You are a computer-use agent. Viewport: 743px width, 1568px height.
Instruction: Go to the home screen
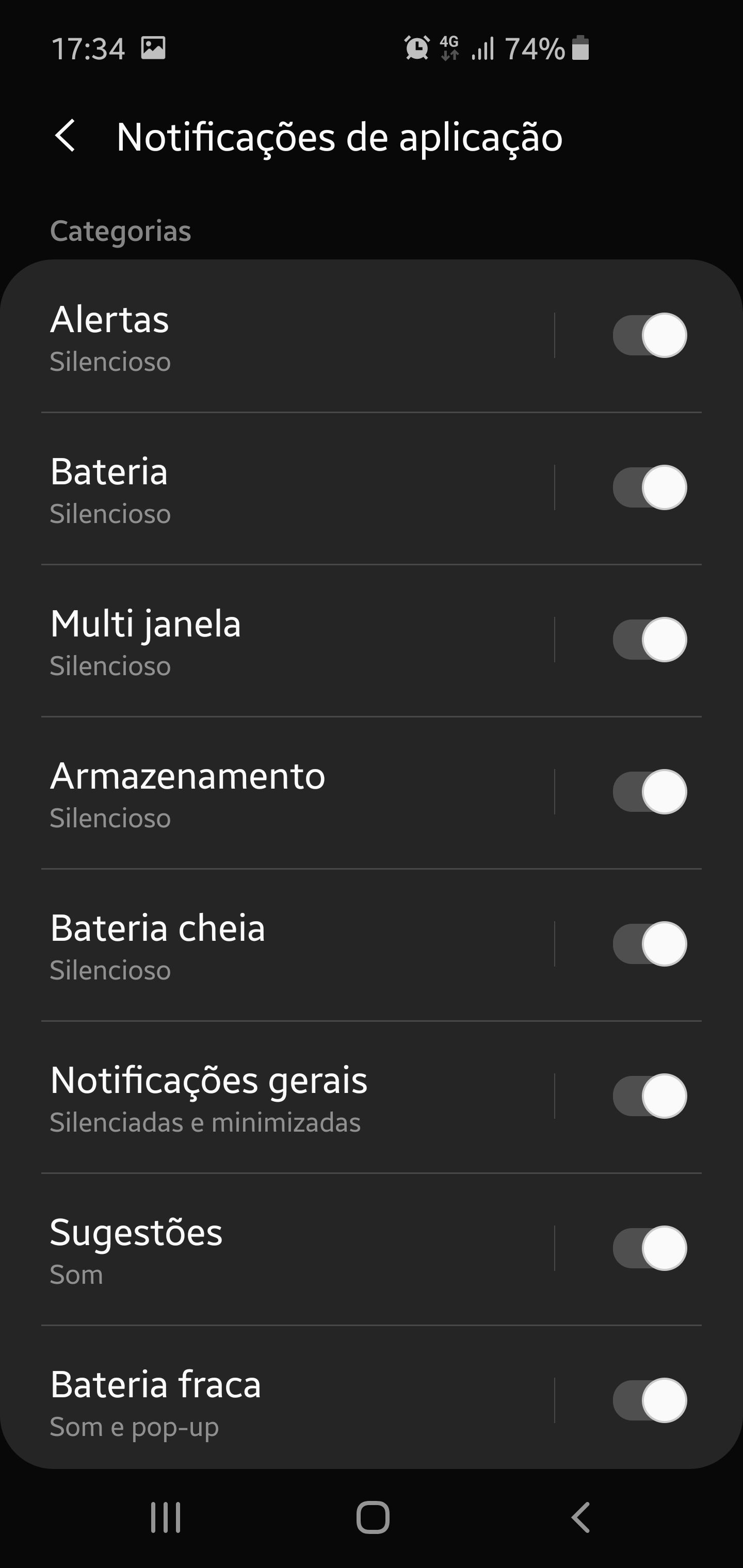373,1517
